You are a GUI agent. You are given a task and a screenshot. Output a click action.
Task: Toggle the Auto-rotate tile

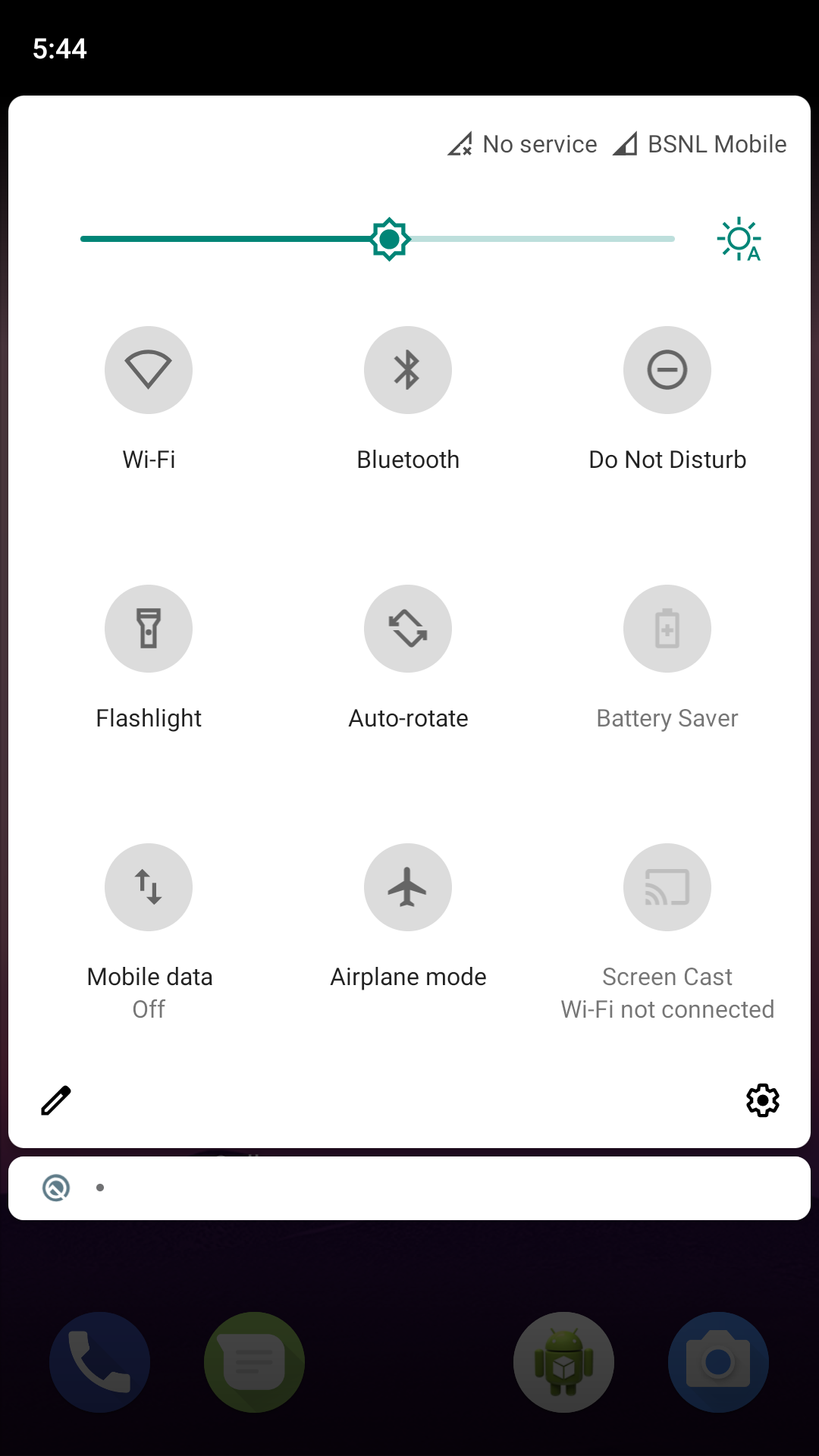pyautogui.click(x=408, y=629)
